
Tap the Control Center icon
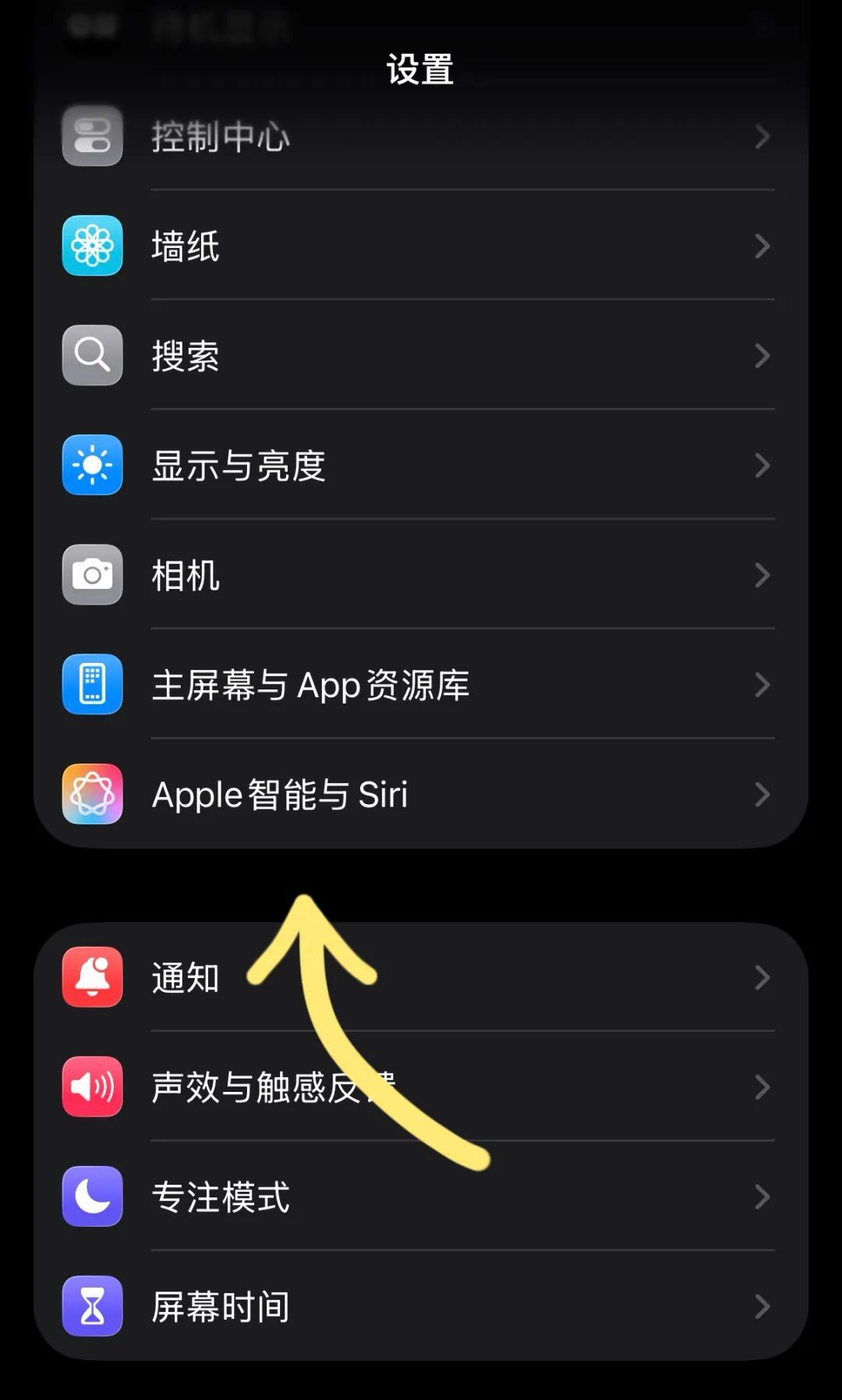click(x=92, y=136)
